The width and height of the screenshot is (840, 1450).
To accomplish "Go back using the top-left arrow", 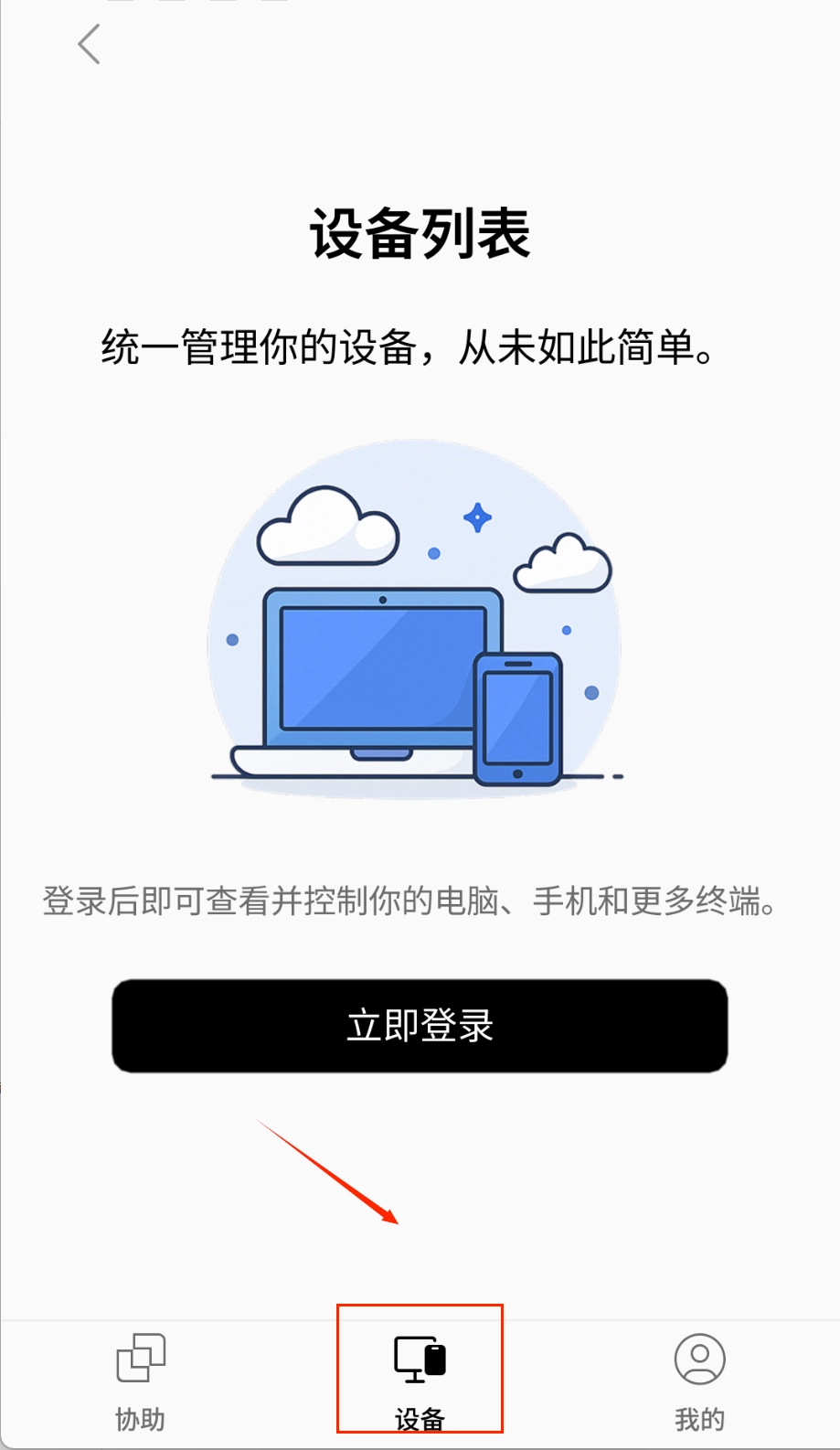I will point(89,44).
